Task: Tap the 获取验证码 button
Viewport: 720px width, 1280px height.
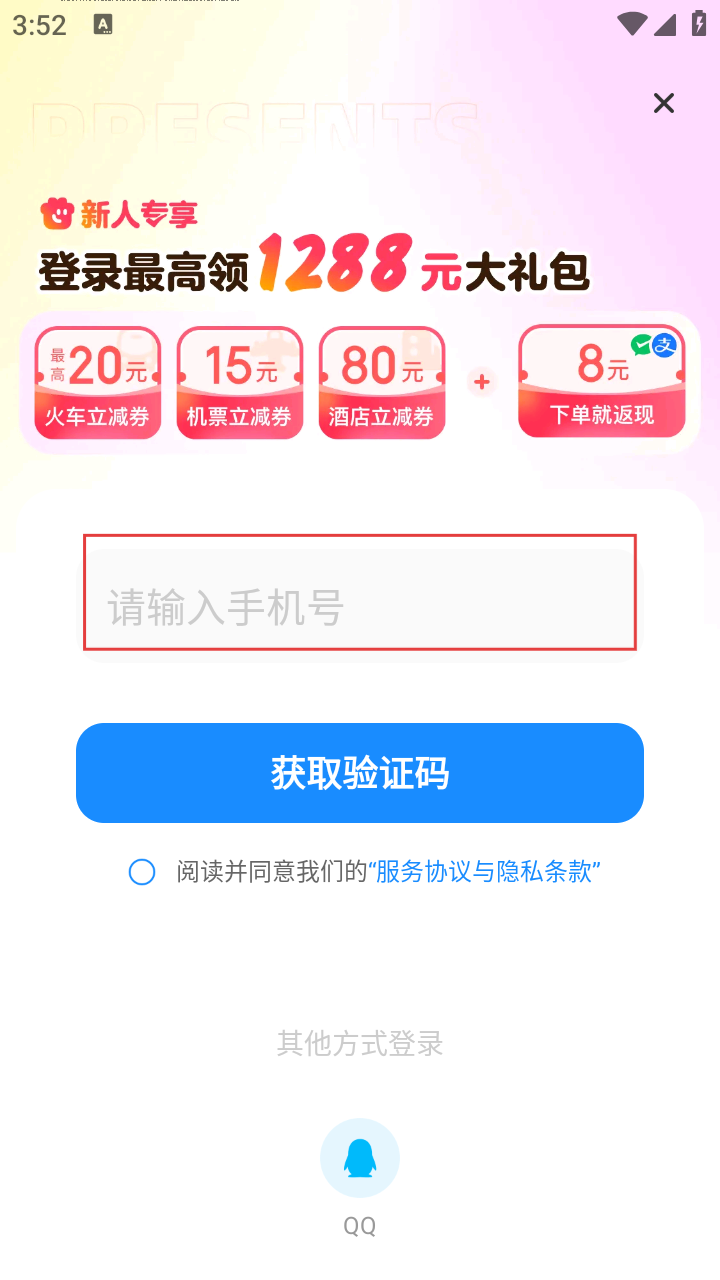Action: coord(360,773)
